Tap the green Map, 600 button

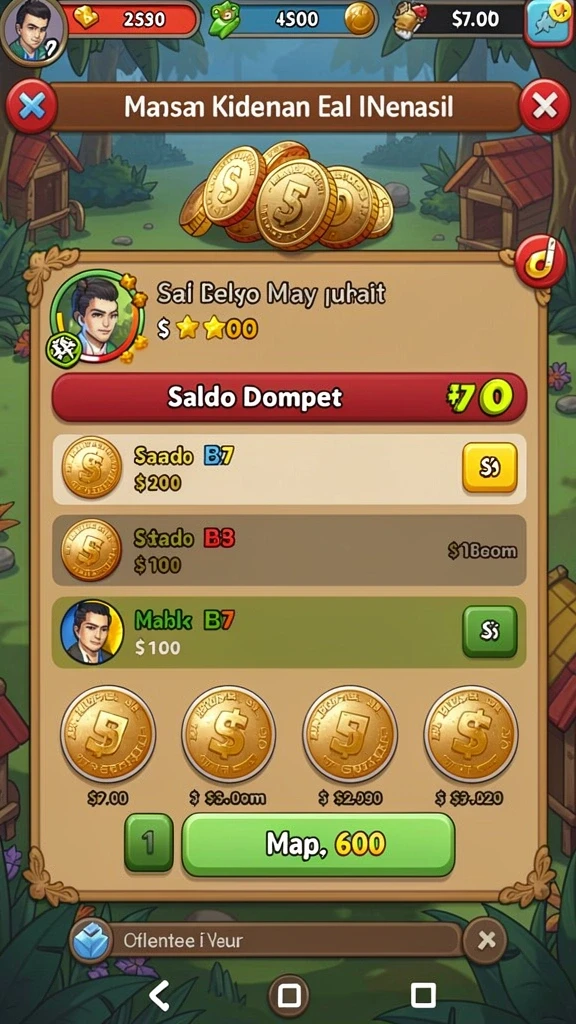pos(318,844)
